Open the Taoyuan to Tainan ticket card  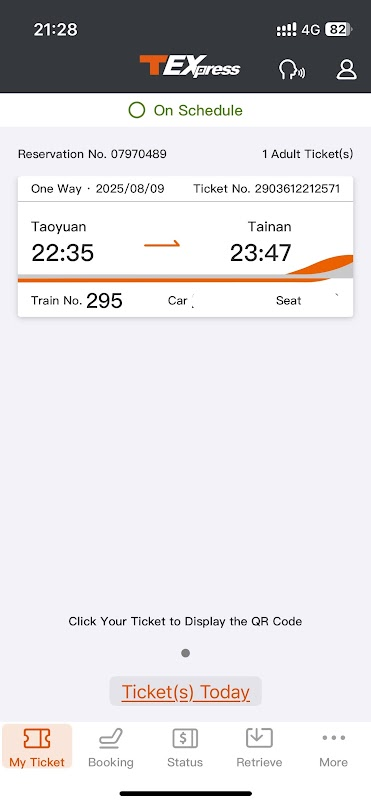186,247
